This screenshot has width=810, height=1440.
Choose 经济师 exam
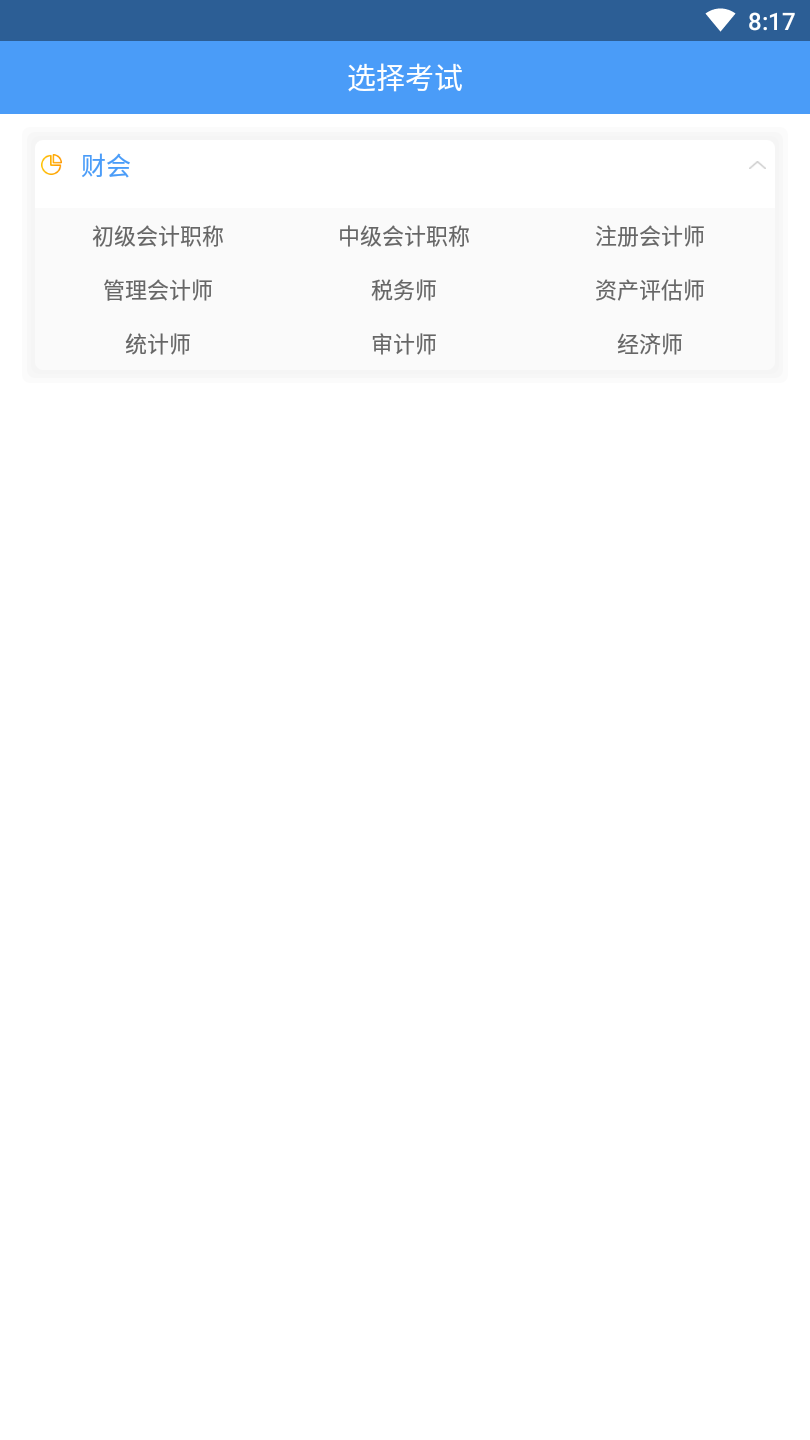[x=650, y=345]
